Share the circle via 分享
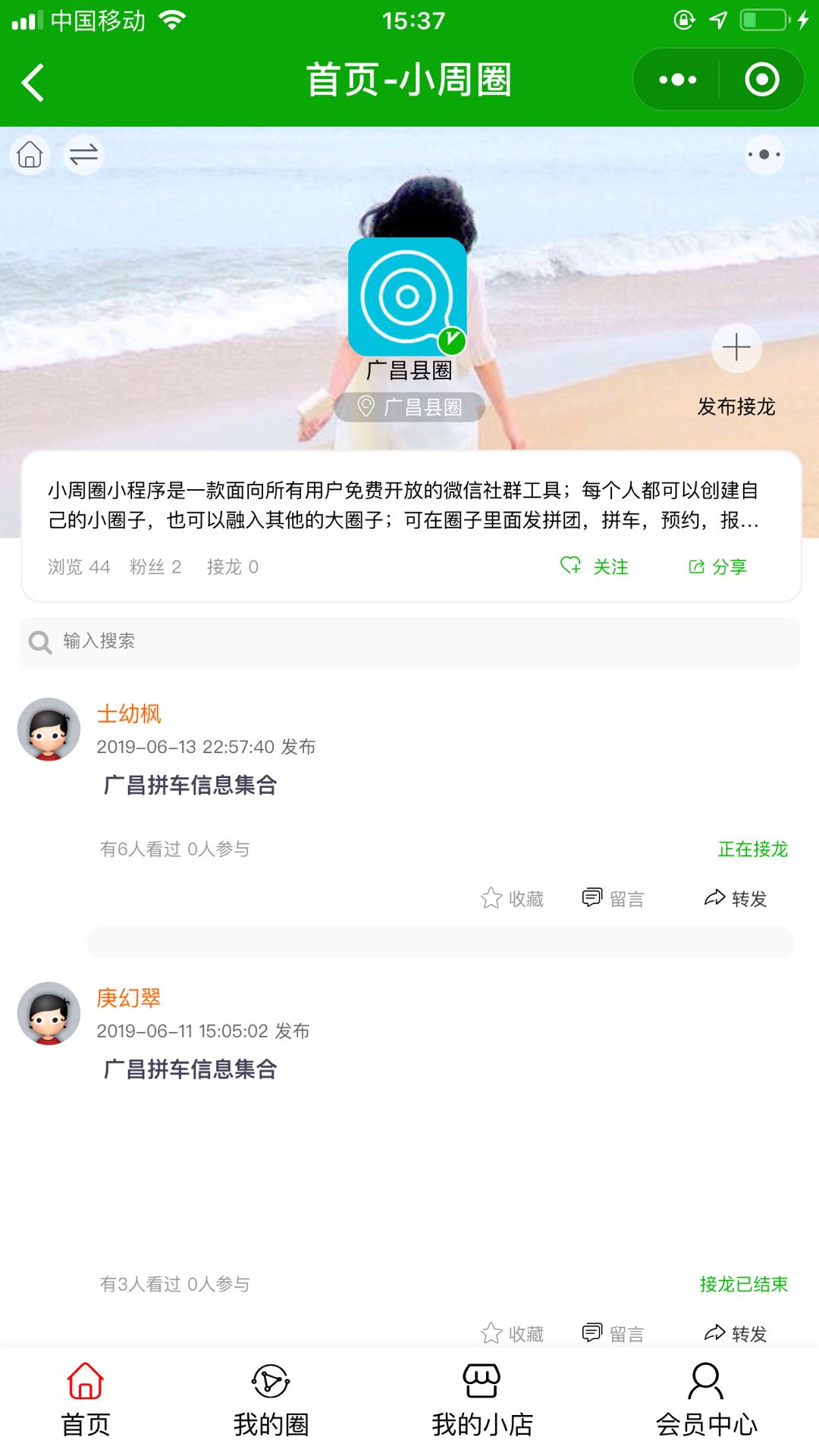Image resolution: width=819 pixels, height=1456 pixels. [x=717, y=566]
